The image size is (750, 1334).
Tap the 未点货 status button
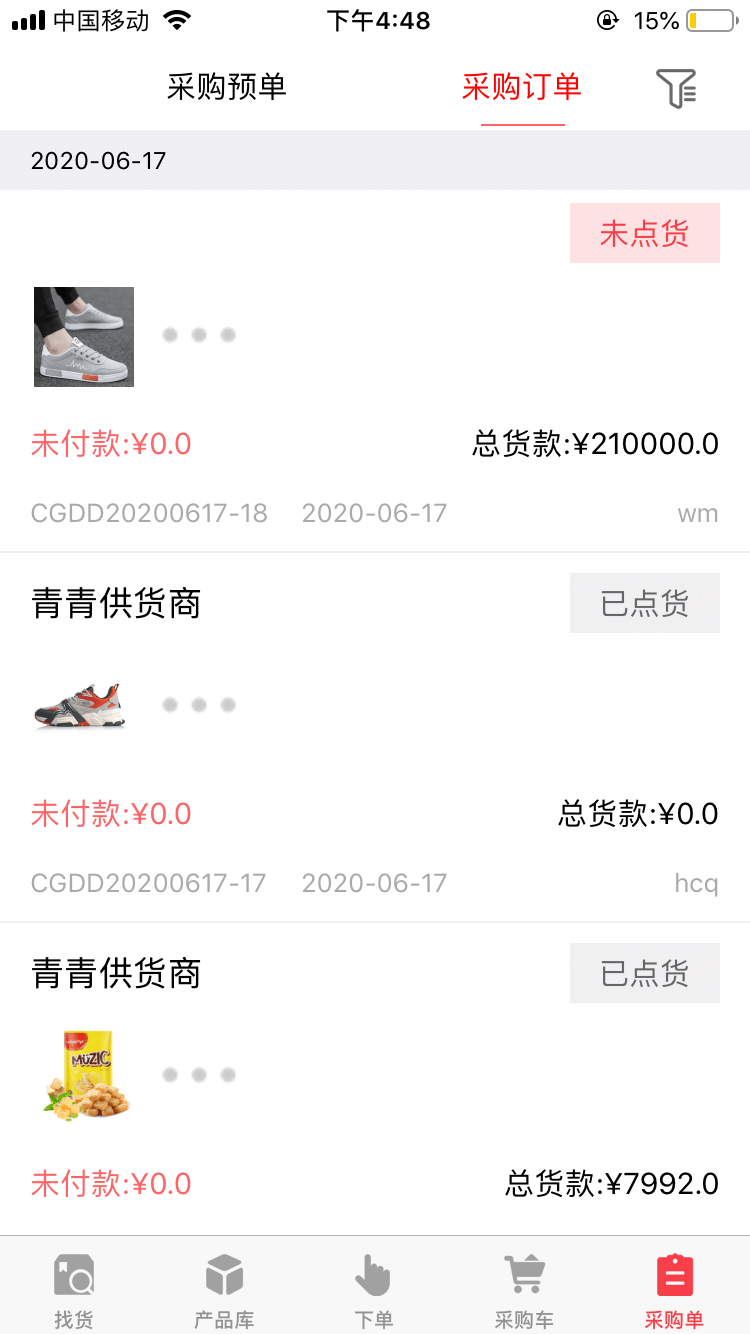[644, 233]
